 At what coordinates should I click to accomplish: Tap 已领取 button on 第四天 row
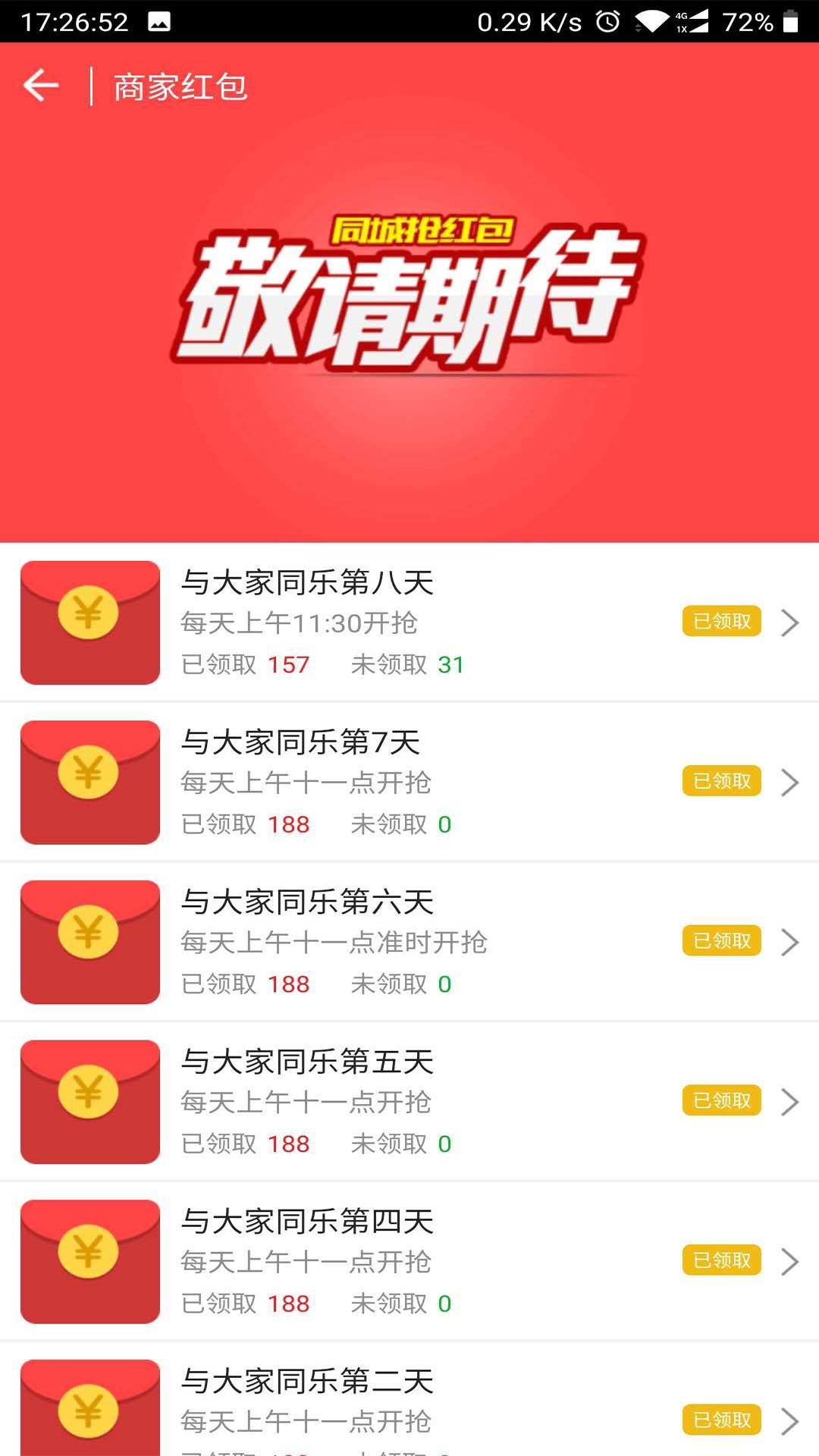coord(721,1260)
